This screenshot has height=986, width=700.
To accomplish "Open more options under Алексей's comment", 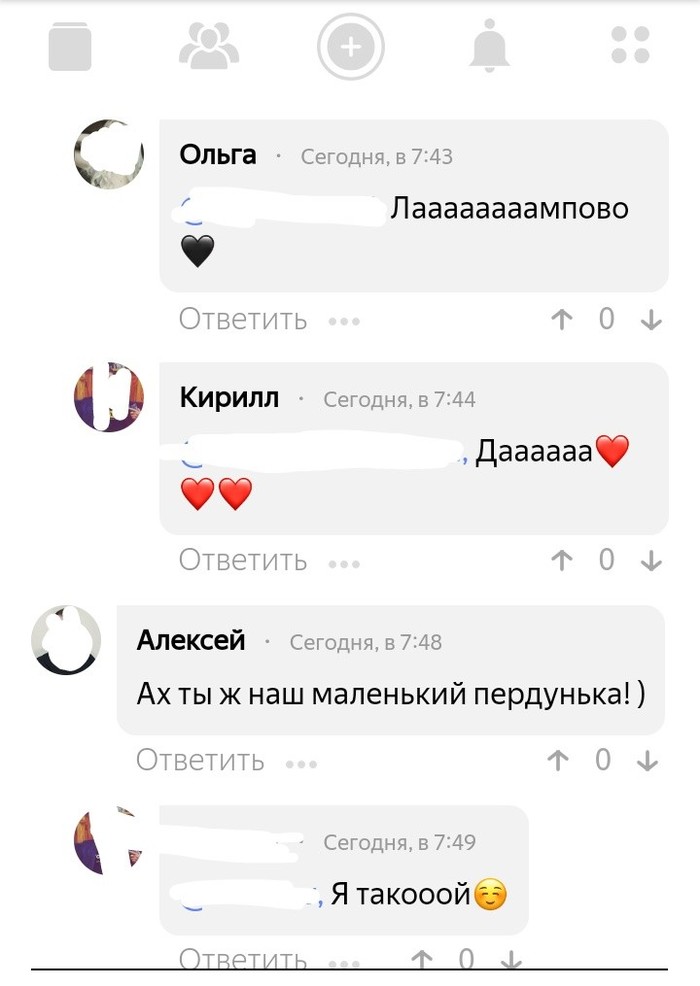I will (x=300, y=764).
